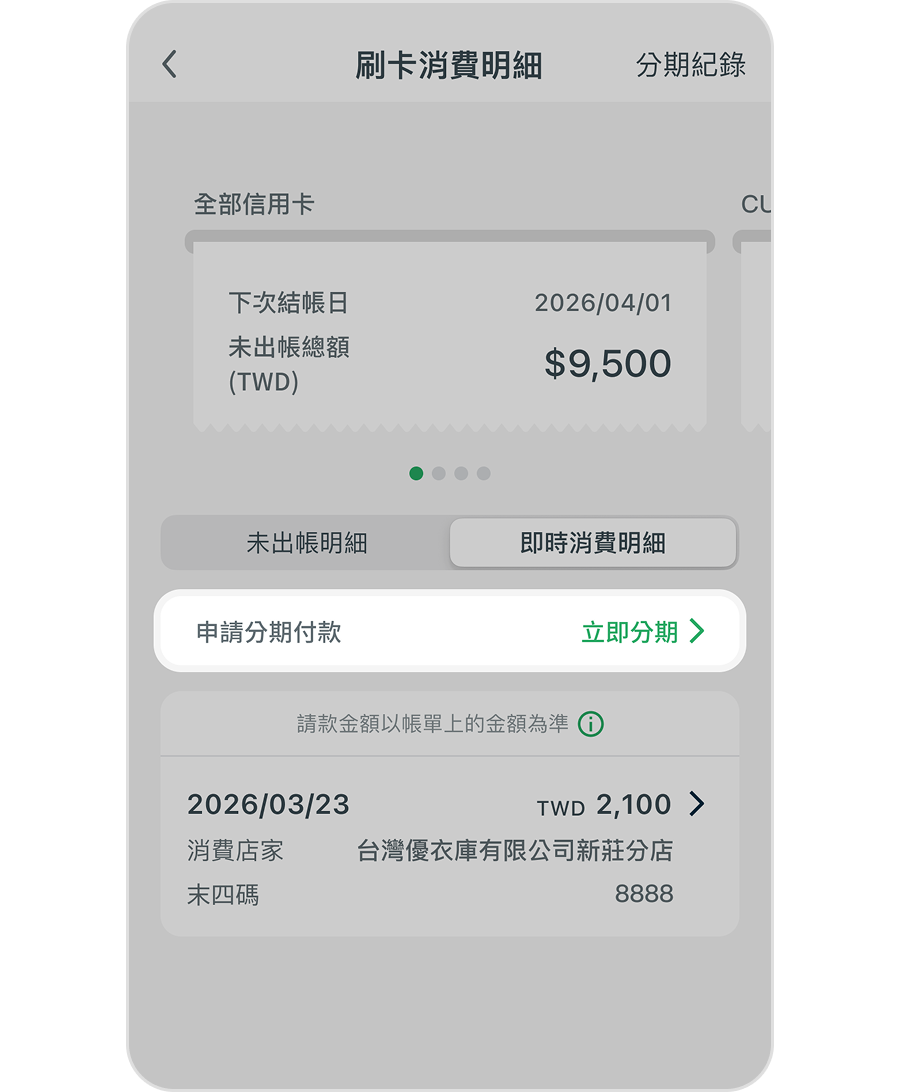Open 分期紀錄 installment records
Image resolution: width=900 pixels, height=1092 pixels.
click(690, 65)
